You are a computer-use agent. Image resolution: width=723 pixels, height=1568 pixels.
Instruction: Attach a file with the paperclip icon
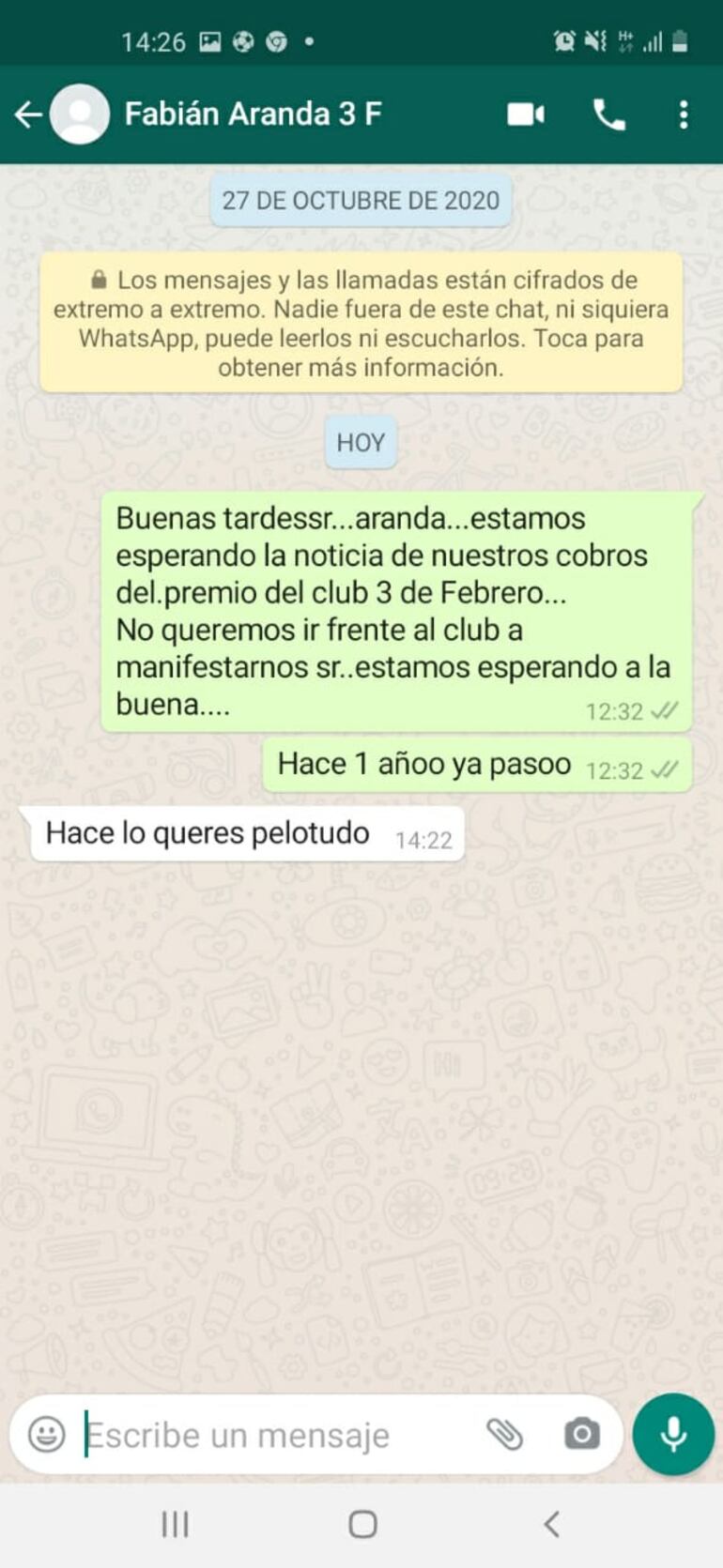[x=504, y=1434]
